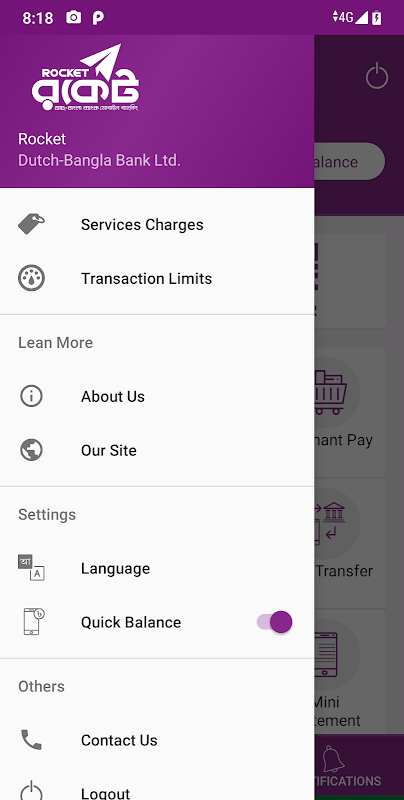Viewport: 404px width, 800px height.
Task: Select Logout in the drawer
Action: coord(157,791)
